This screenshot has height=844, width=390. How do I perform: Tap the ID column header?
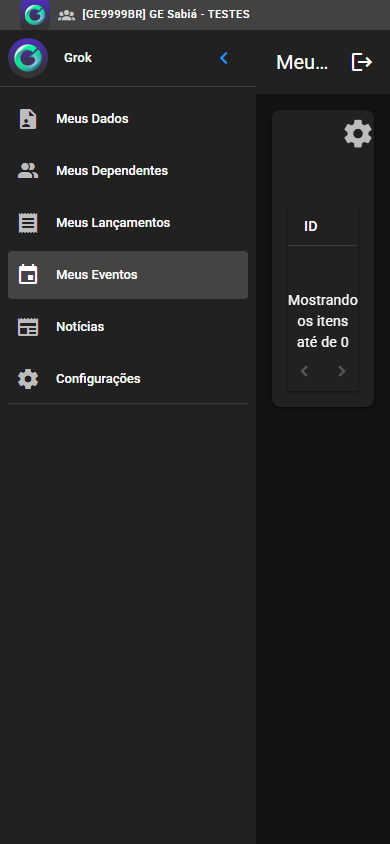(311, 226)
